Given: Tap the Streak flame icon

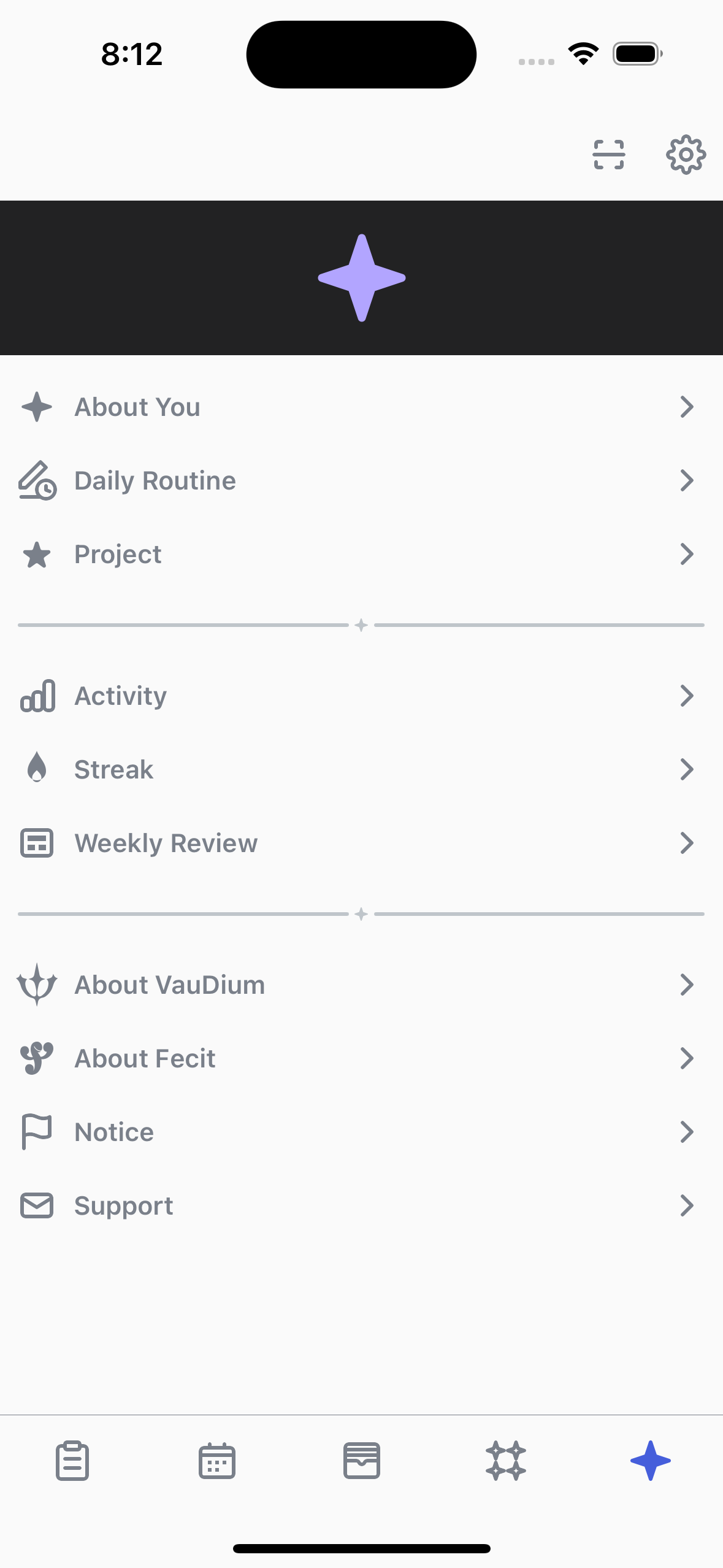Looking at the screenshot, I should [x=37, y=769].
